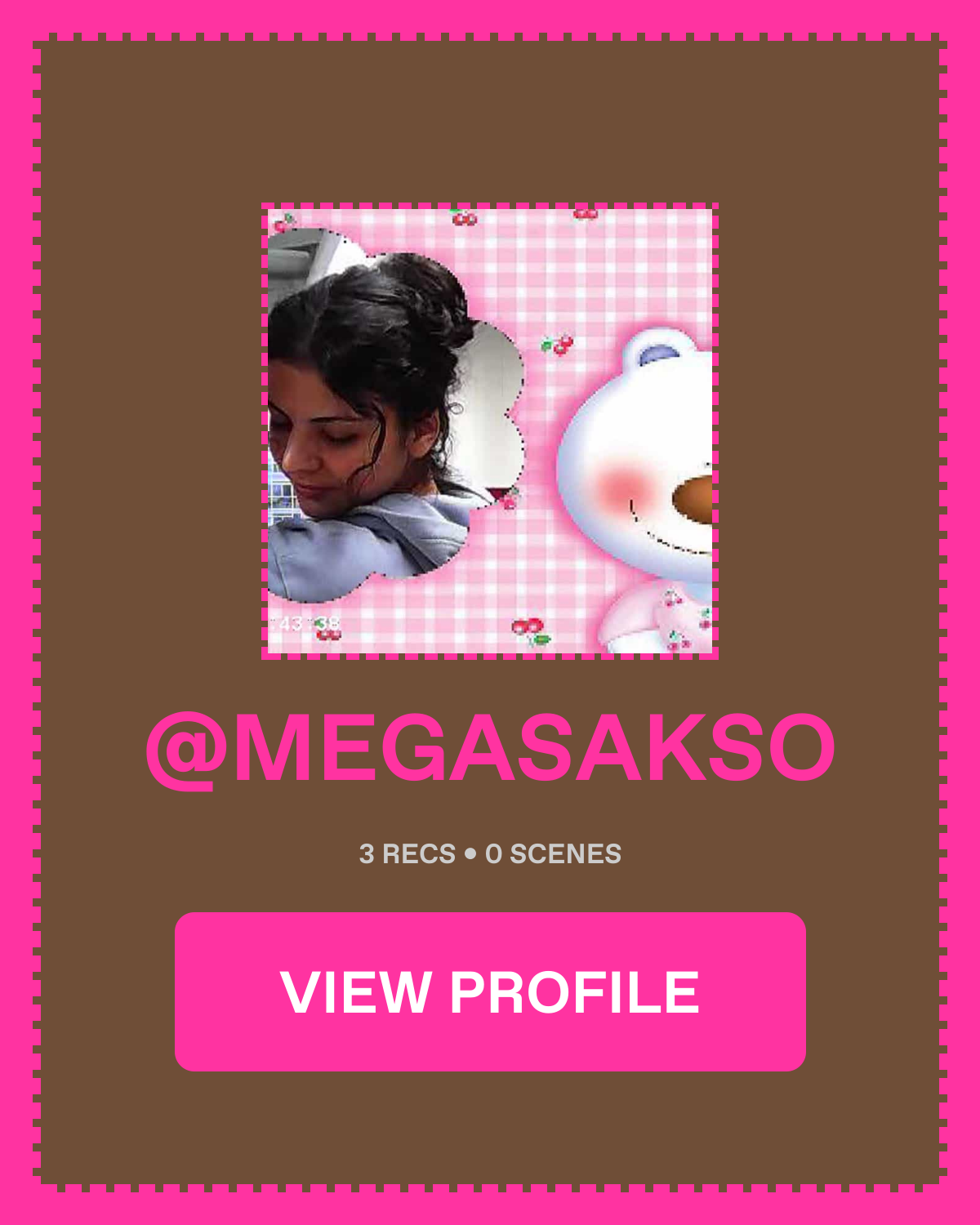Screen dimensions: 980x1225
Task: Open the @MEGASAKSO profile picture
Action: 490,431
